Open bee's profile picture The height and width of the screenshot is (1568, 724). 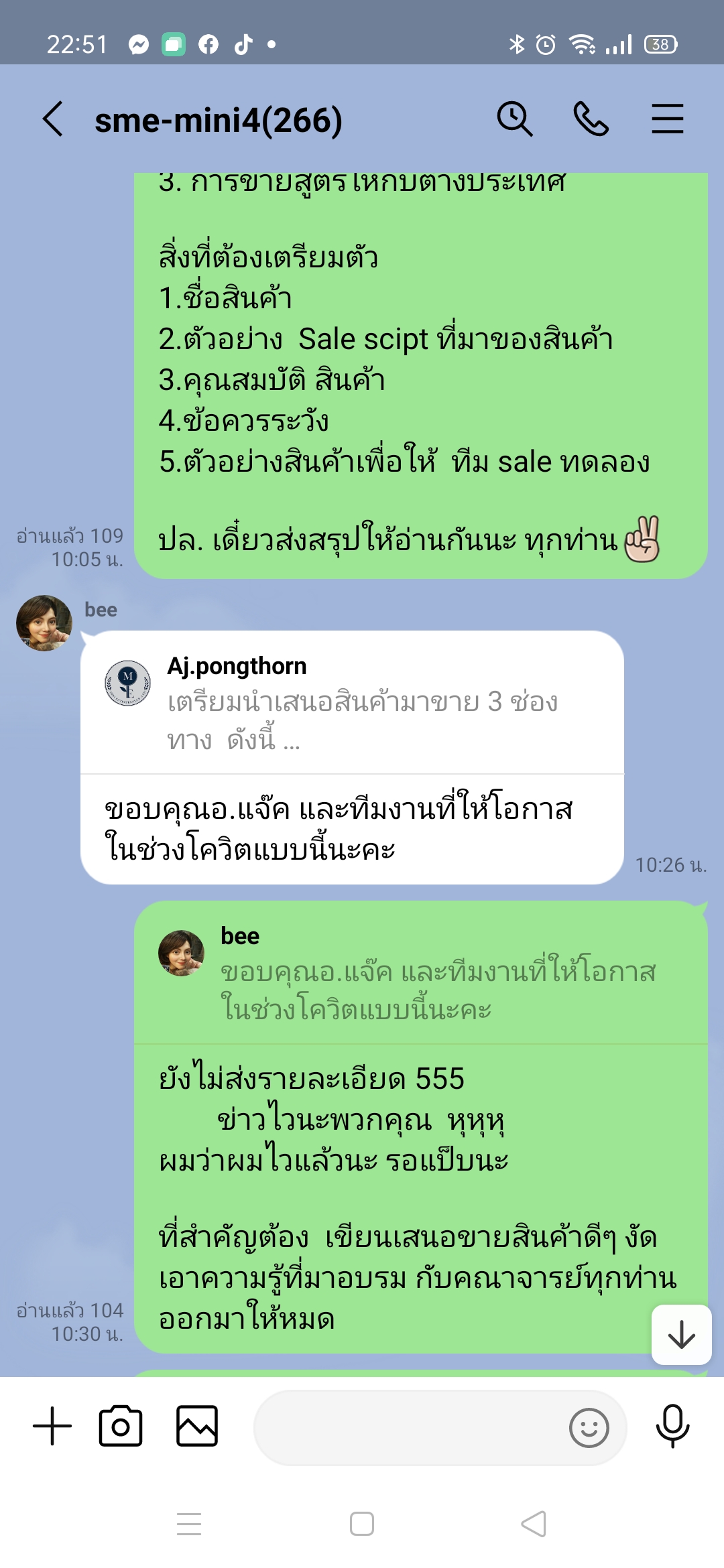(44, 623)
